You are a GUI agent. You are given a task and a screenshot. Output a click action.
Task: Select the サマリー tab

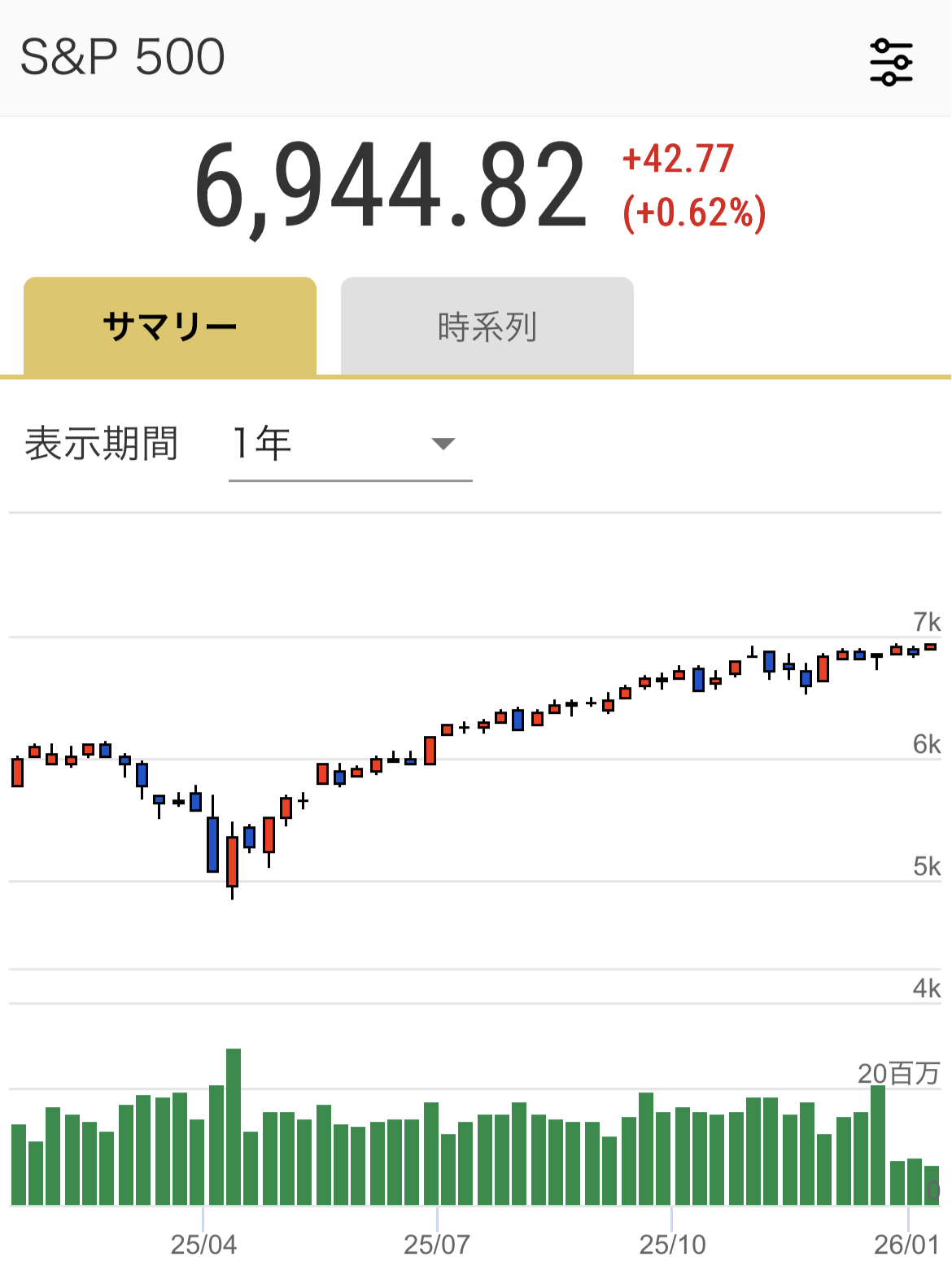tap(169, 326)
